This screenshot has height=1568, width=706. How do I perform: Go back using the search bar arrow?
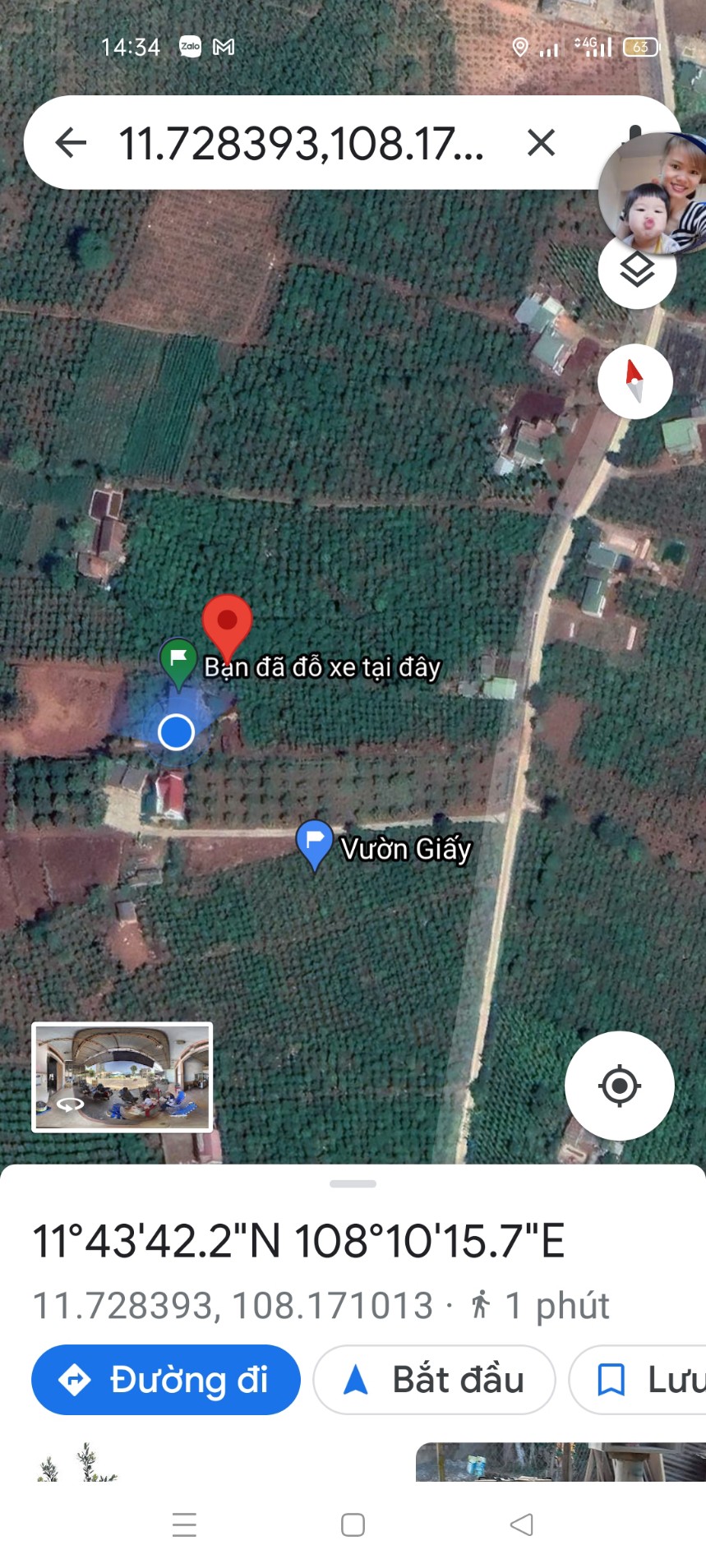[71, 143]
